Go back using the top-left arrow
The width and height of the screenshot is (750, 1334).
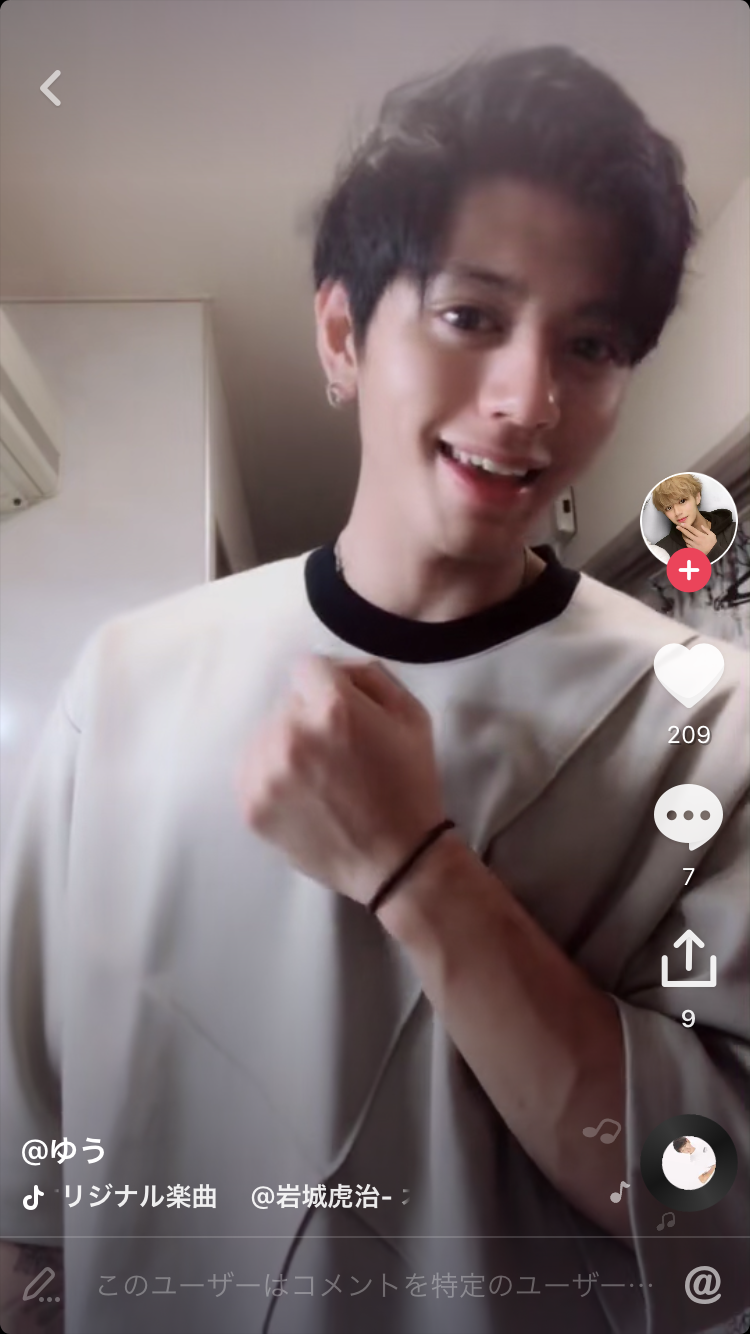click(x=51, y=88)
